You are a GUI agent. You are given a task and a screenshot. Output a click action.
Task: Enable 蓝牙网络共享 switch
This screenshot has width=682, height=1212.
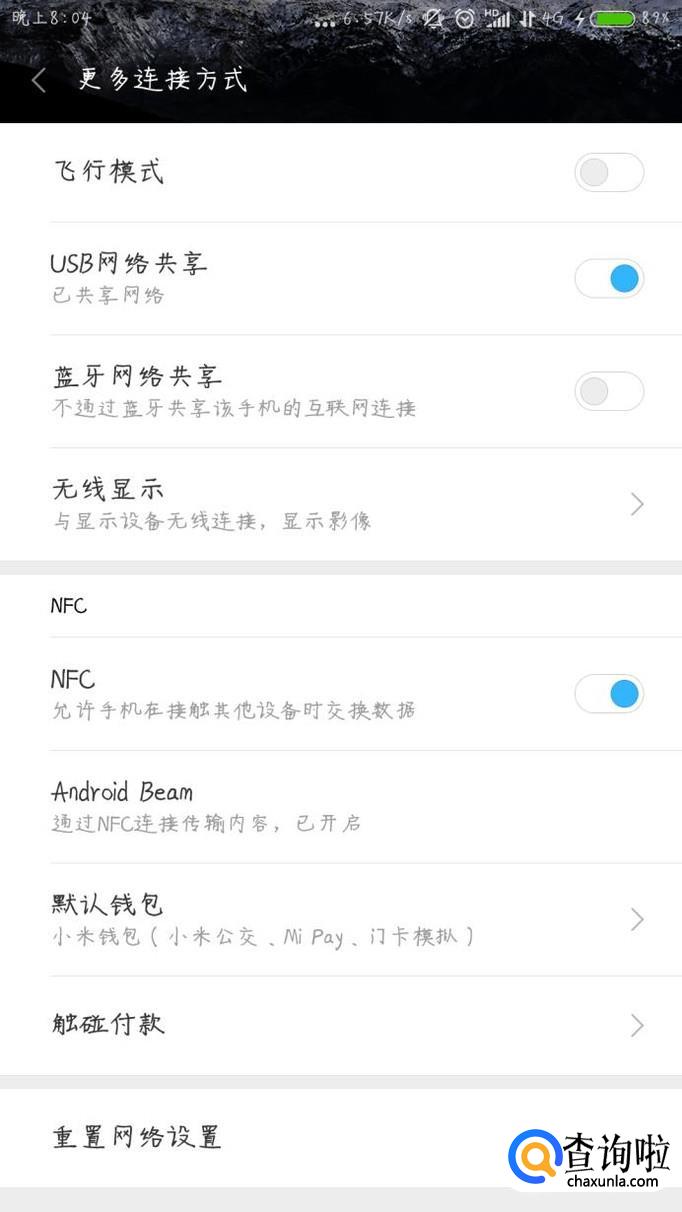pos(608,391)
